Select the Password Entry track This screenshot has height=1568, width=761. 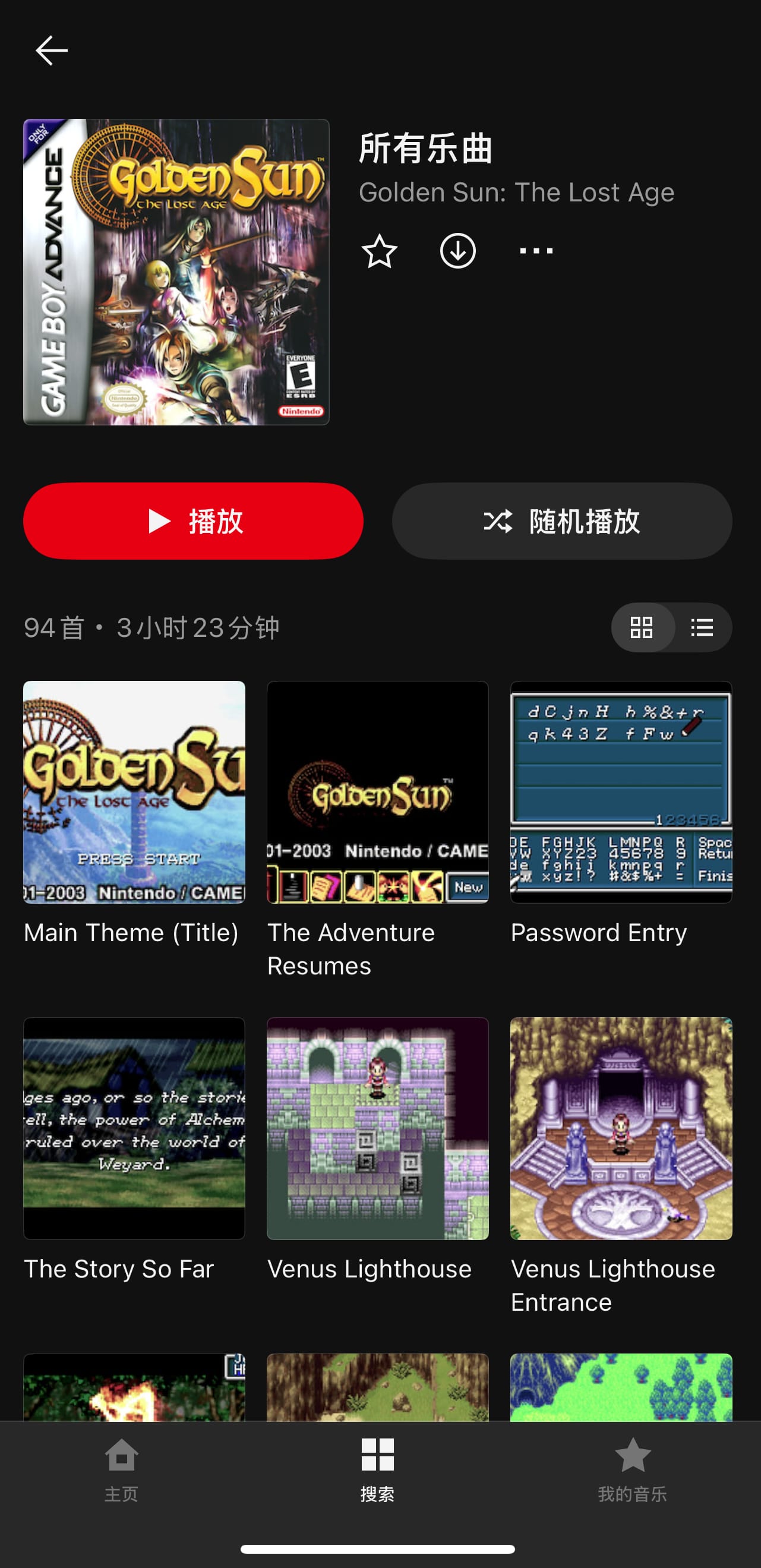point(621,792)
